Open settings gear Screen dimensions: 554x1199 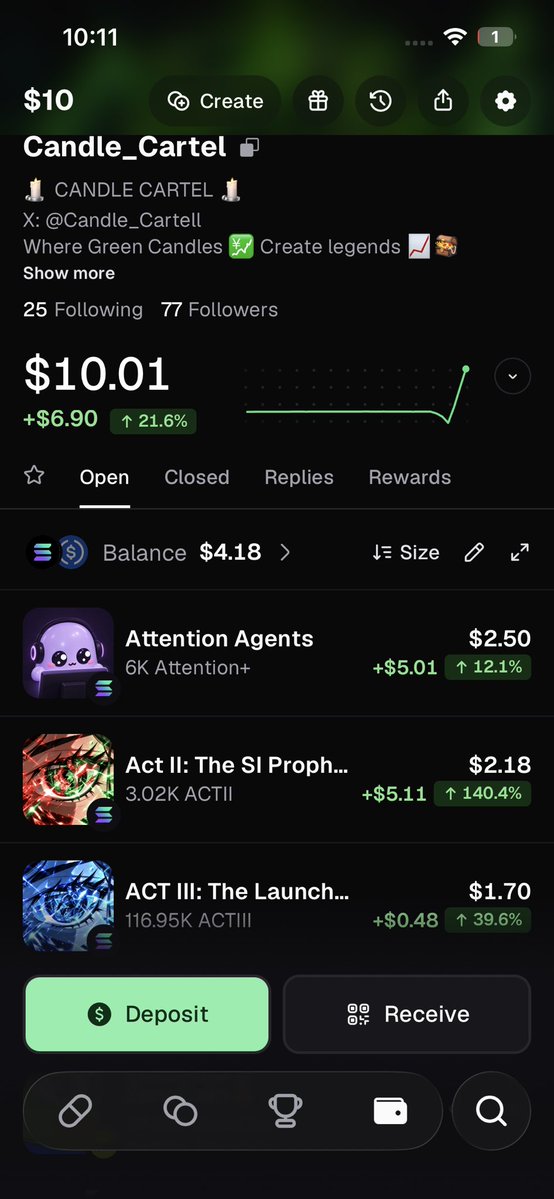pyautogui.click(x=505, y=101)
